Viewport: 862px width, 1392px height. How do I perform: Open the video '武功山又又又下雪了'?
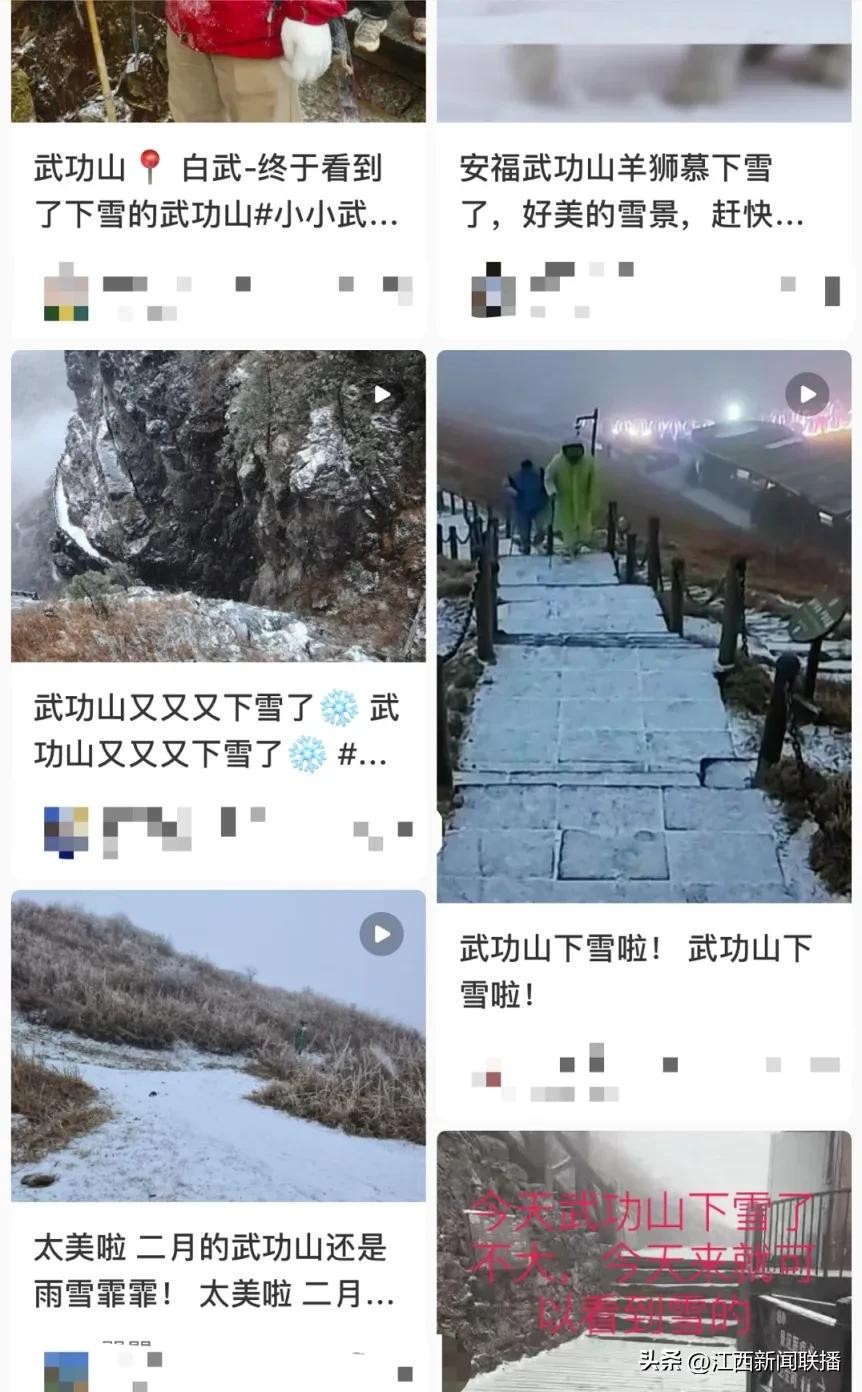(217, 507)
